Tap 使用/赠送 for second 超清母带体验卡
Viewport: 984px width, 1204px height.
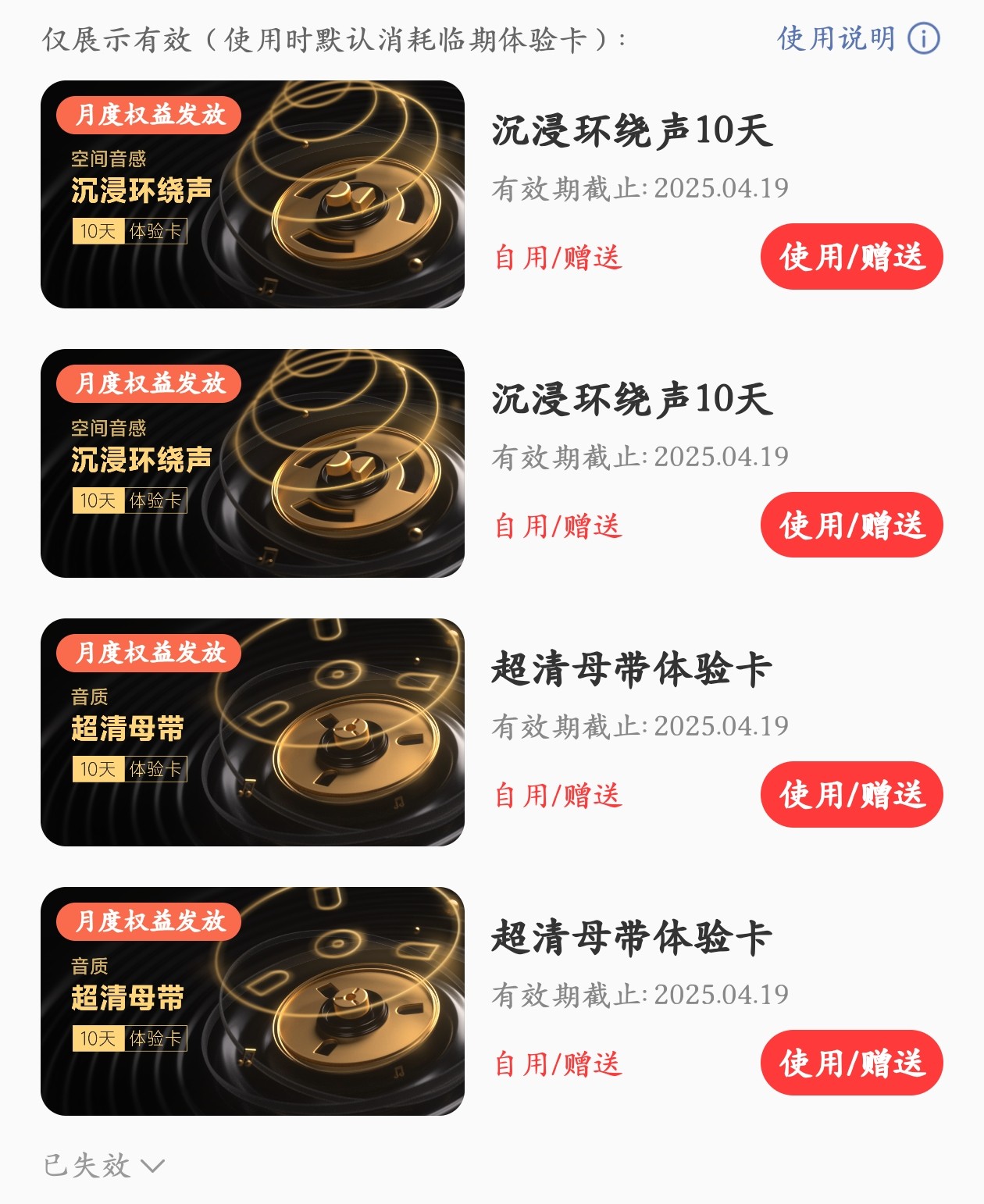click(x=851, y=1063)
